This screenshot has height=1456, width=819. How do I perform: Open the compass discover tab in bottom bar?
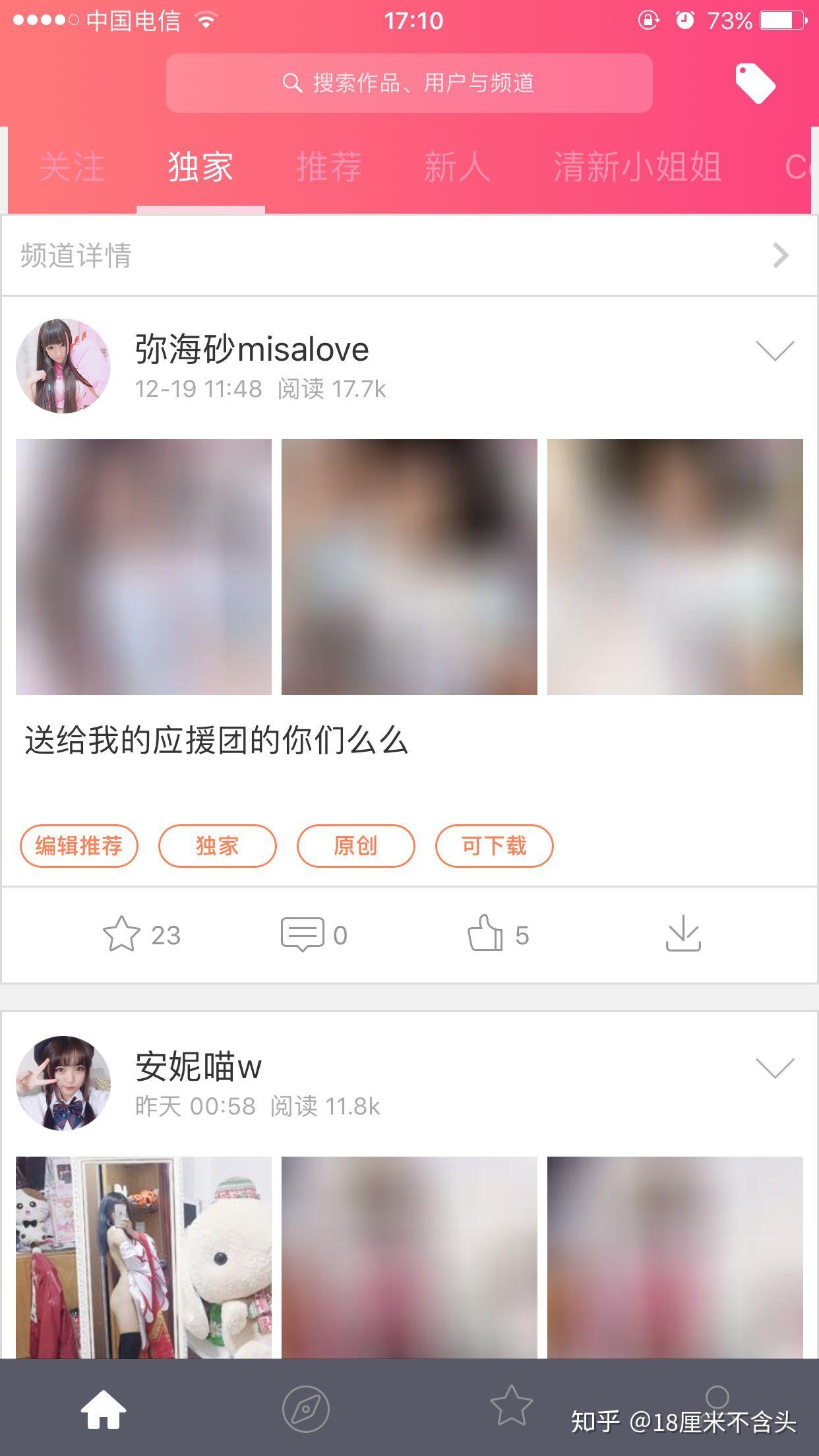coord(305,1409)
